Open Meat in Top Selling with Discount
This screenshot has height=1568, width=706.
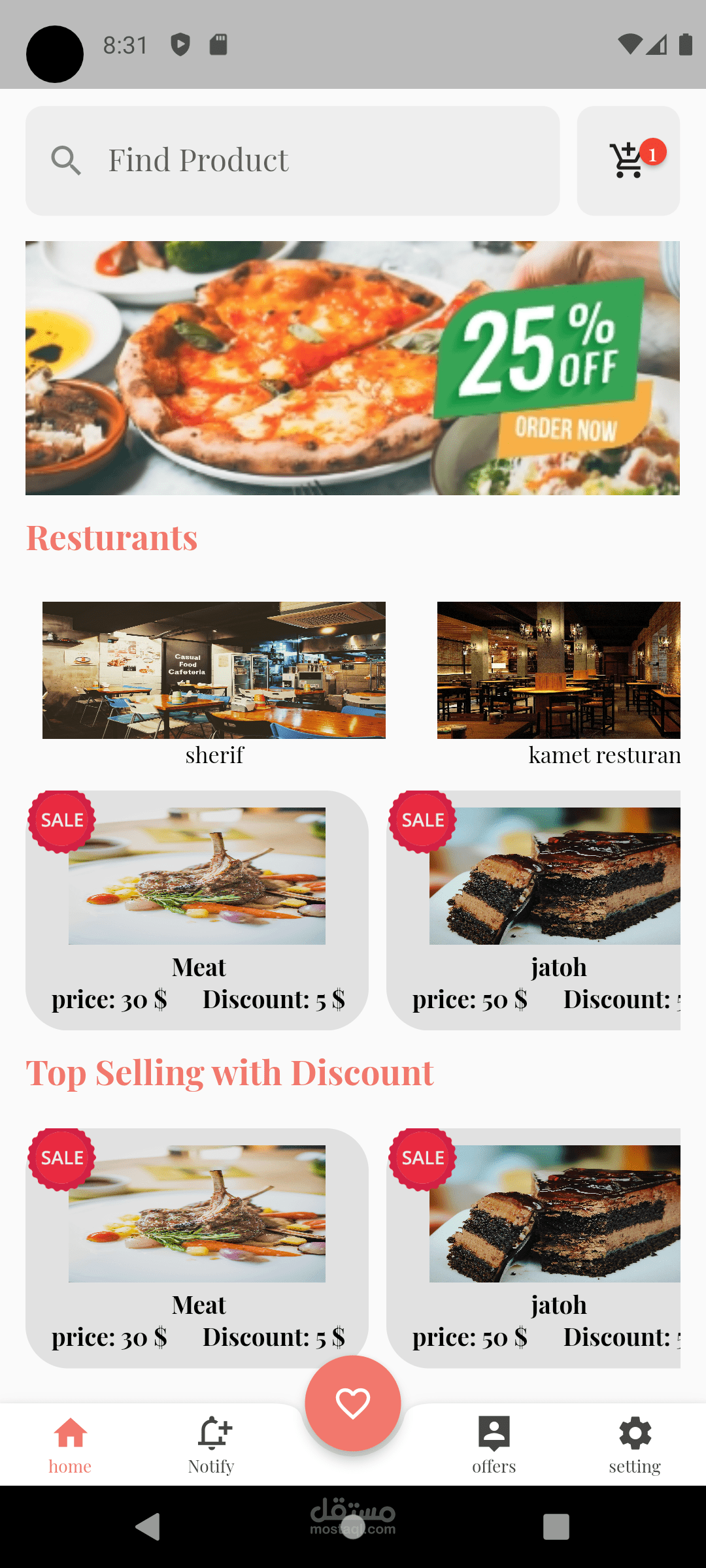197,1247
